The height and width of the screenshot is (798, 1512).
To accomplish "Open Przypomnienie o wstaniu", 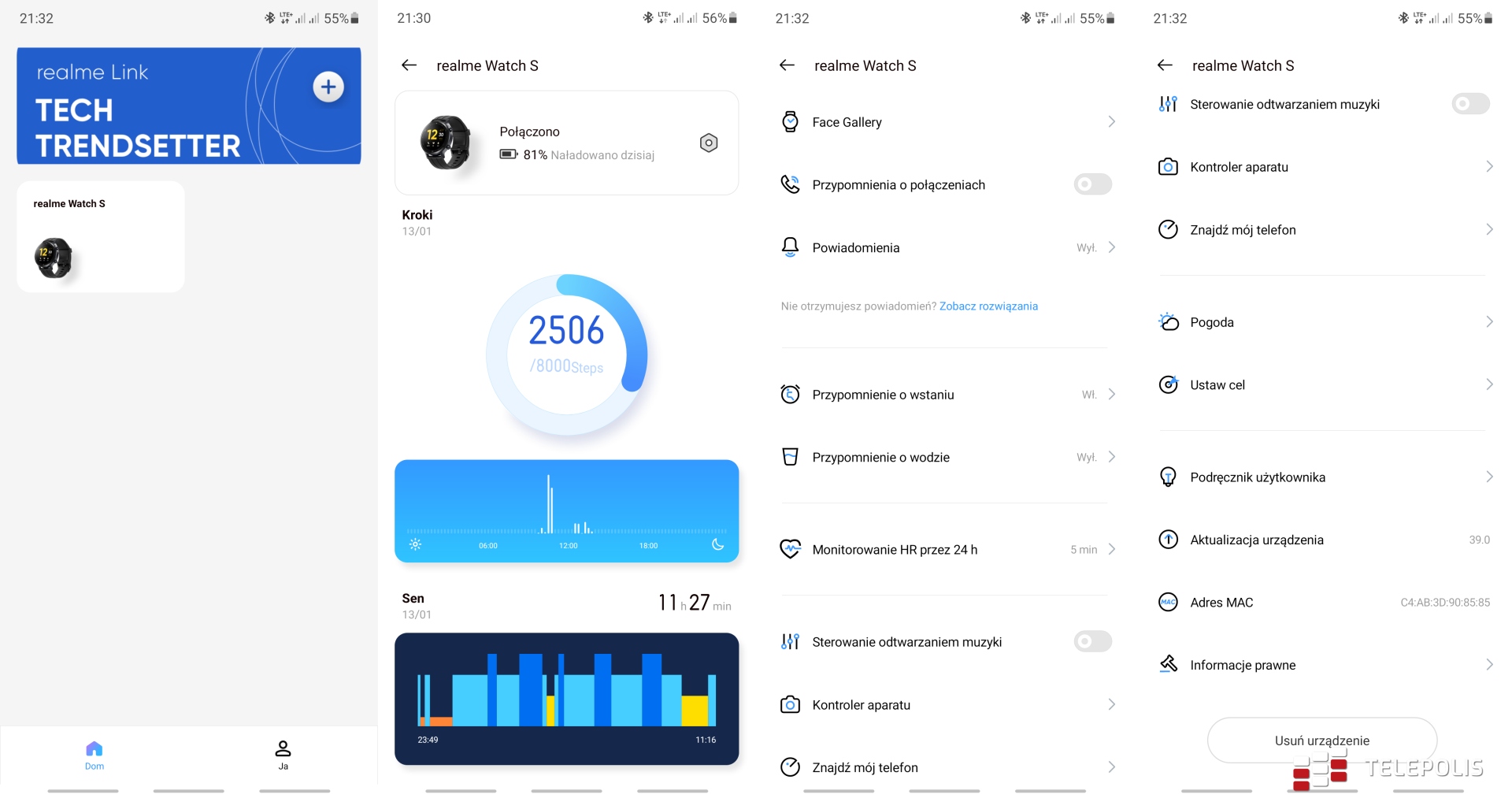I will (x=945, y=395).
